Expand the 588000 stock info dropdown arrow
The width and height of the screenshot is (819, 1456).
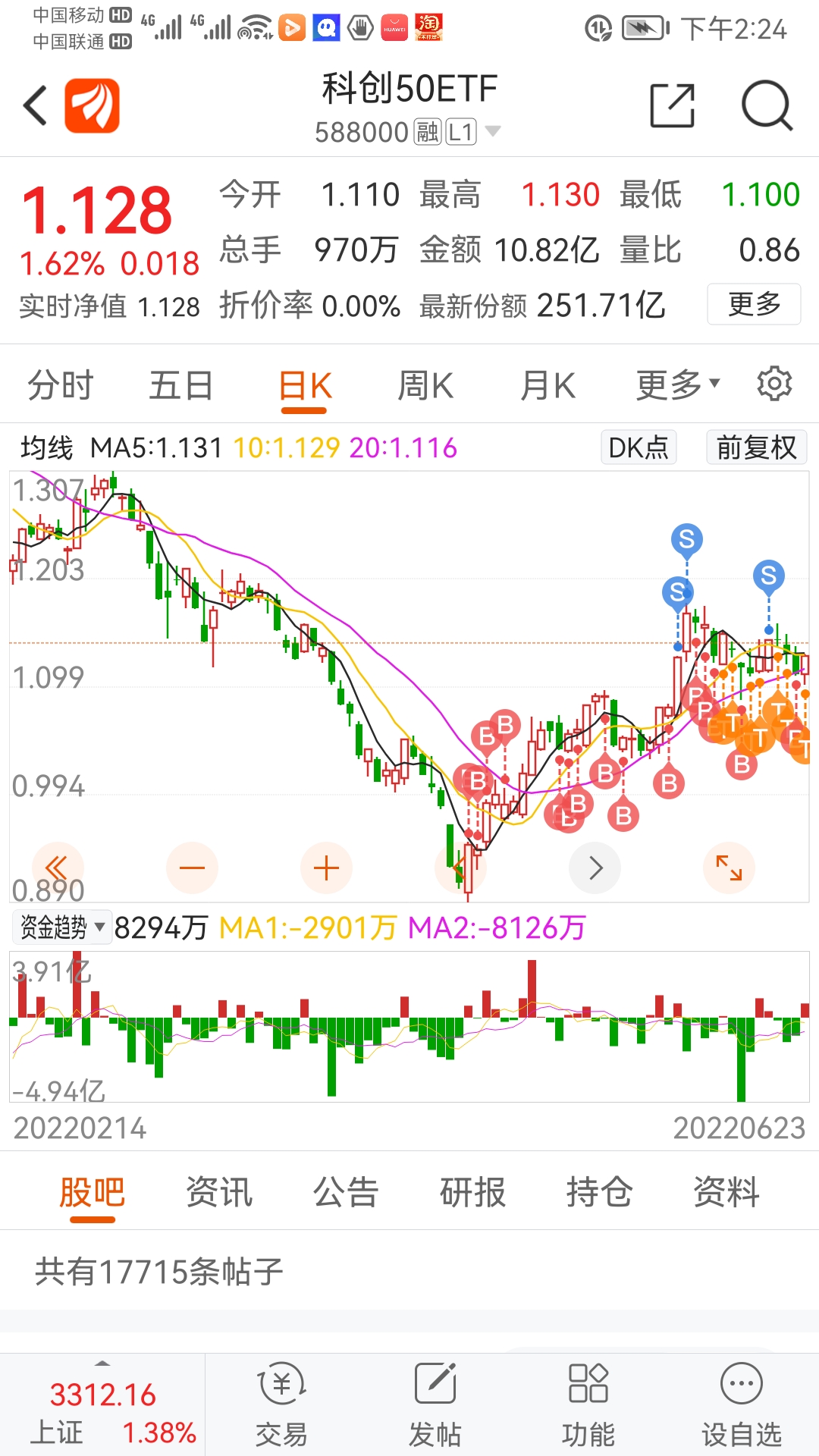[x=494, y=131]
